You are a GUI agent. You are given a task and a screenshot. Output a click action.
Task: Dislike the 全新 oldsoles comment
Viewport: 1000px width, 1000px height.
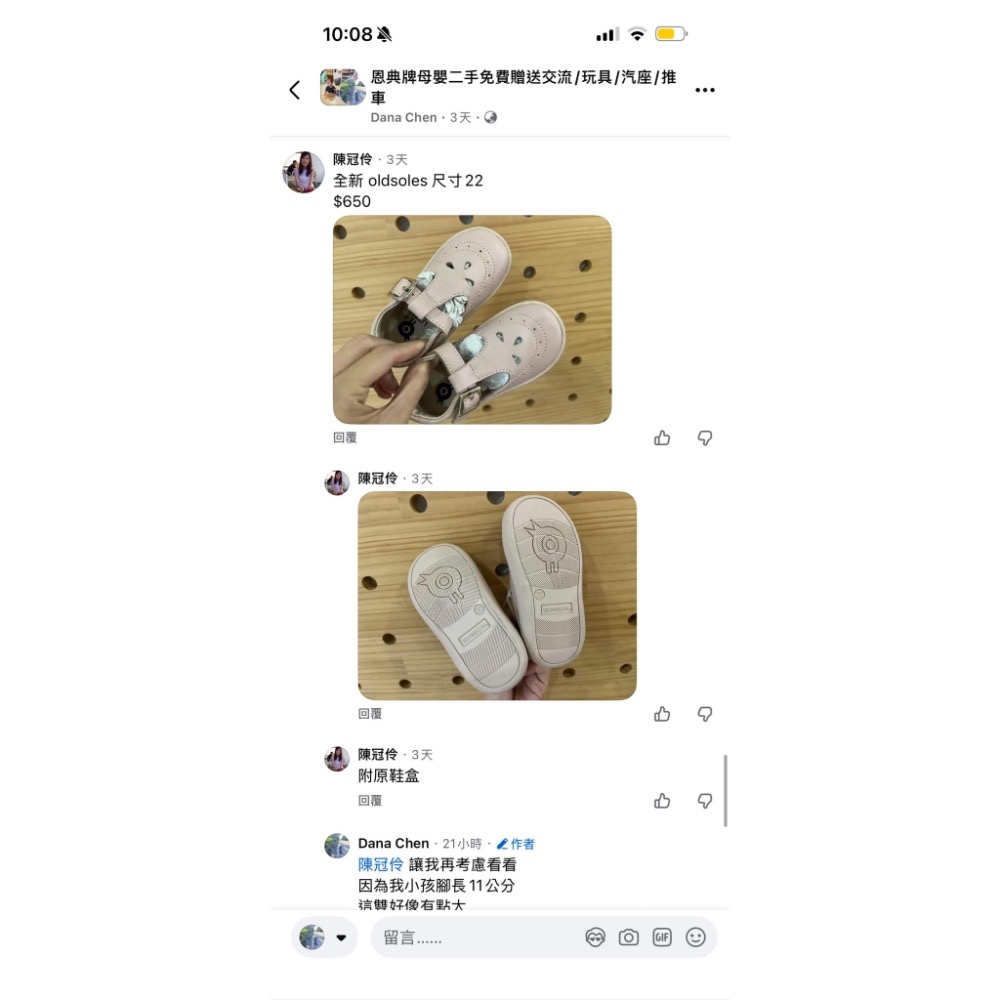click(705, 438)
